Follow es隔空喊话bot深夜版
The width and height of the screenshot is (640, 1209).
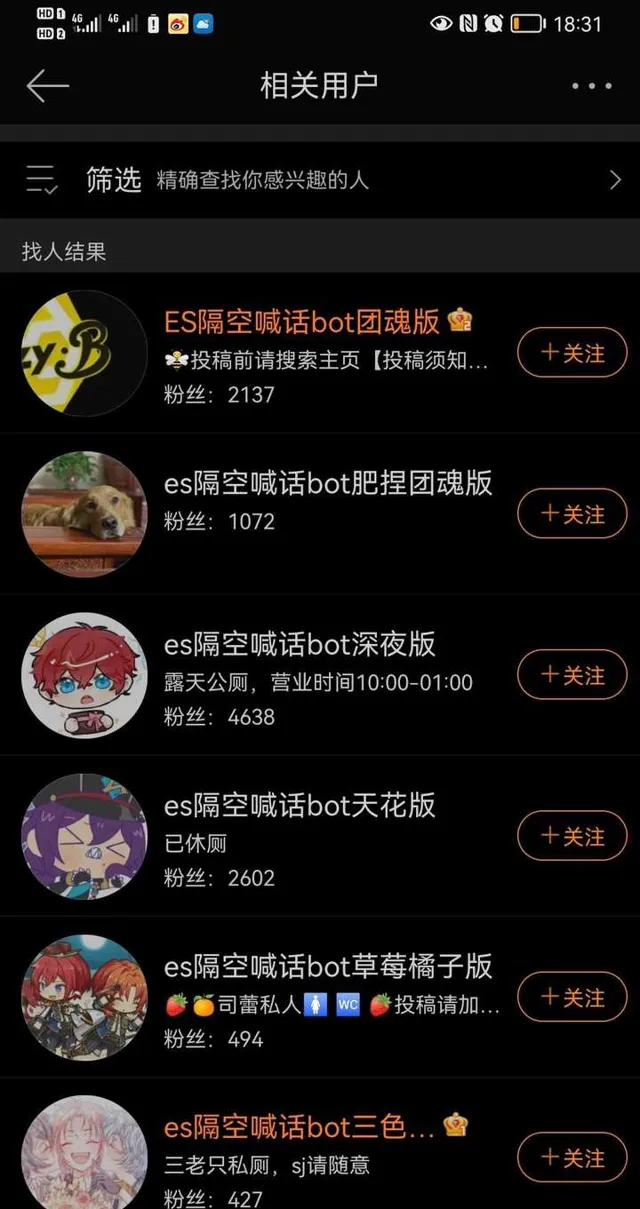pyautogui.click(x=572, y=675)
